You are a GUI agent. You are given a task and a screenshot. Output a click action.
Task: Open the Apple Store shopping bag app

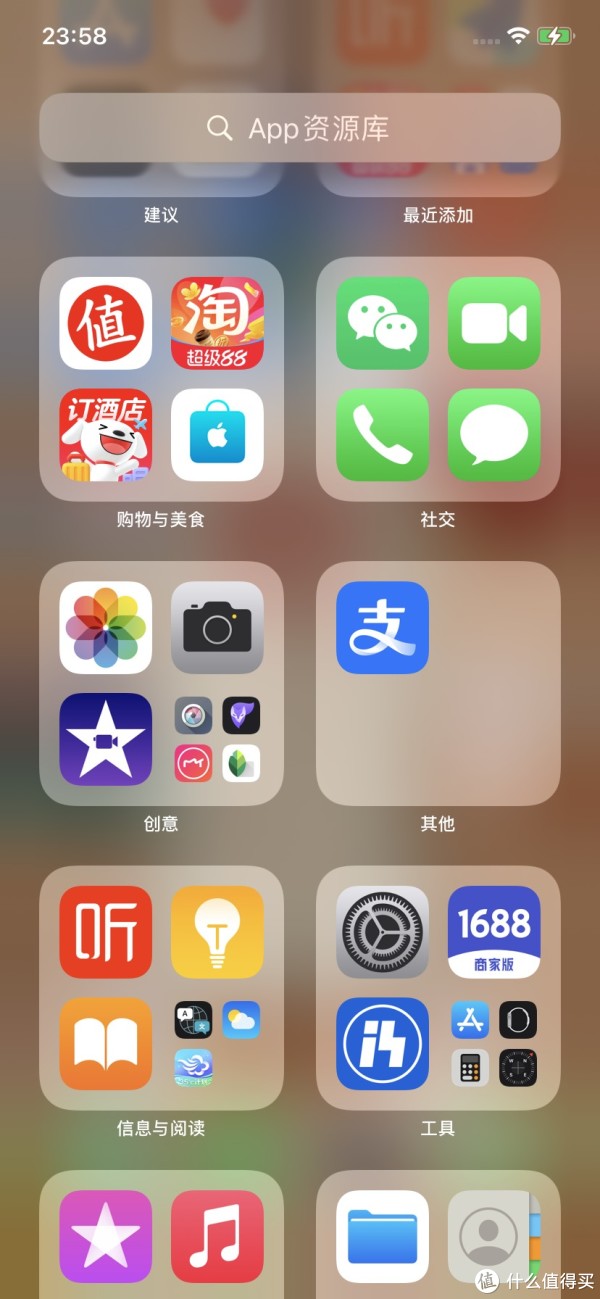217,435
